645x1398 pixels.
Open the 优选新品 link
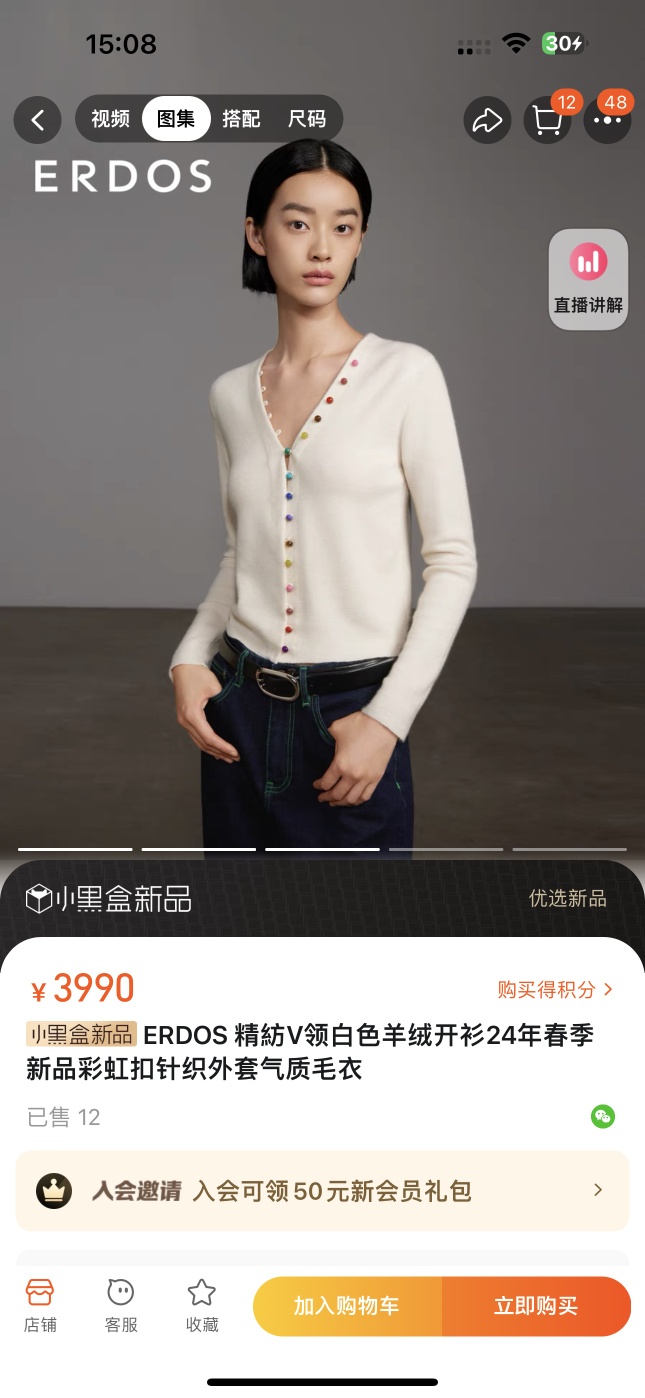point(567,898)
